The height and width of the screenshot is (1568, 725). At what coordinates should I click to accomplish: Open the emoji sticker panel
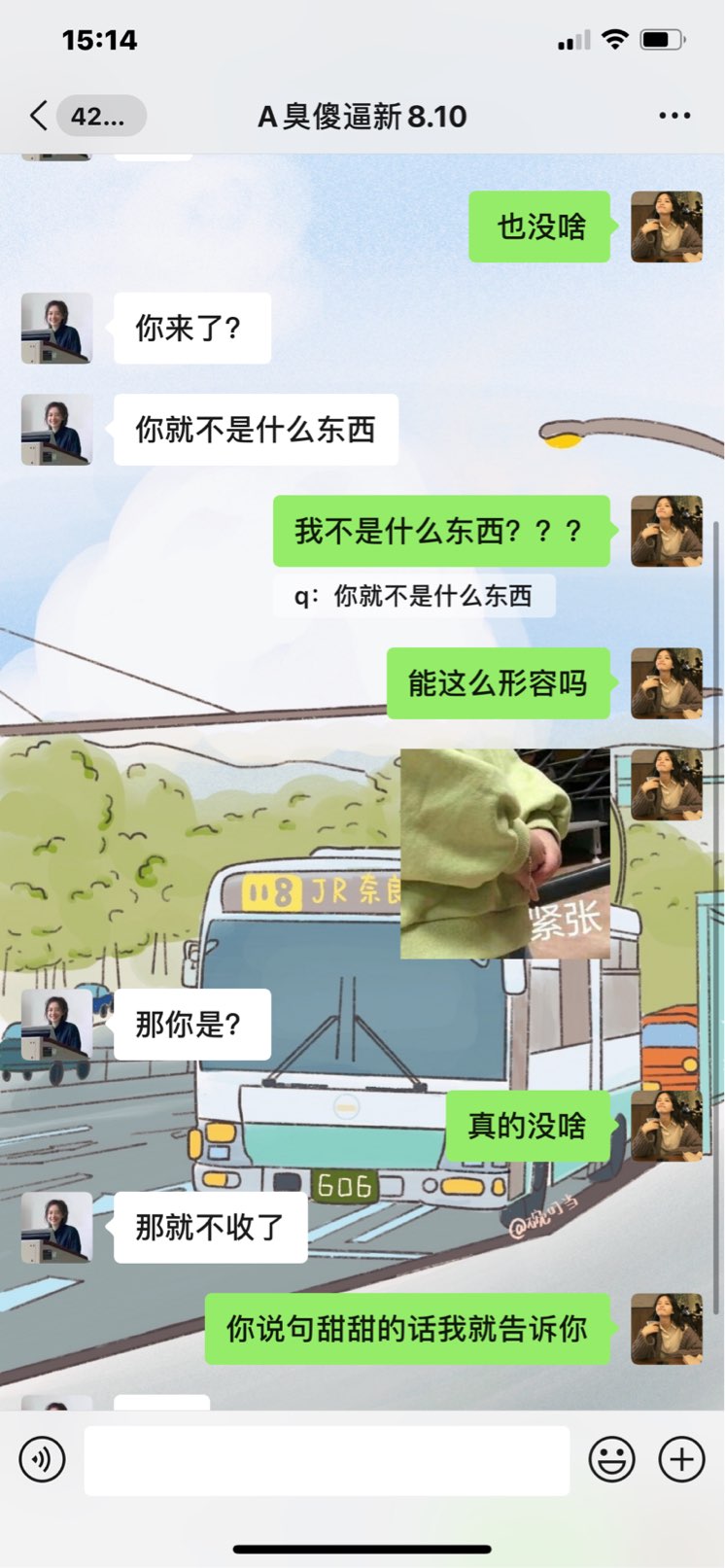click(612, 1459)
